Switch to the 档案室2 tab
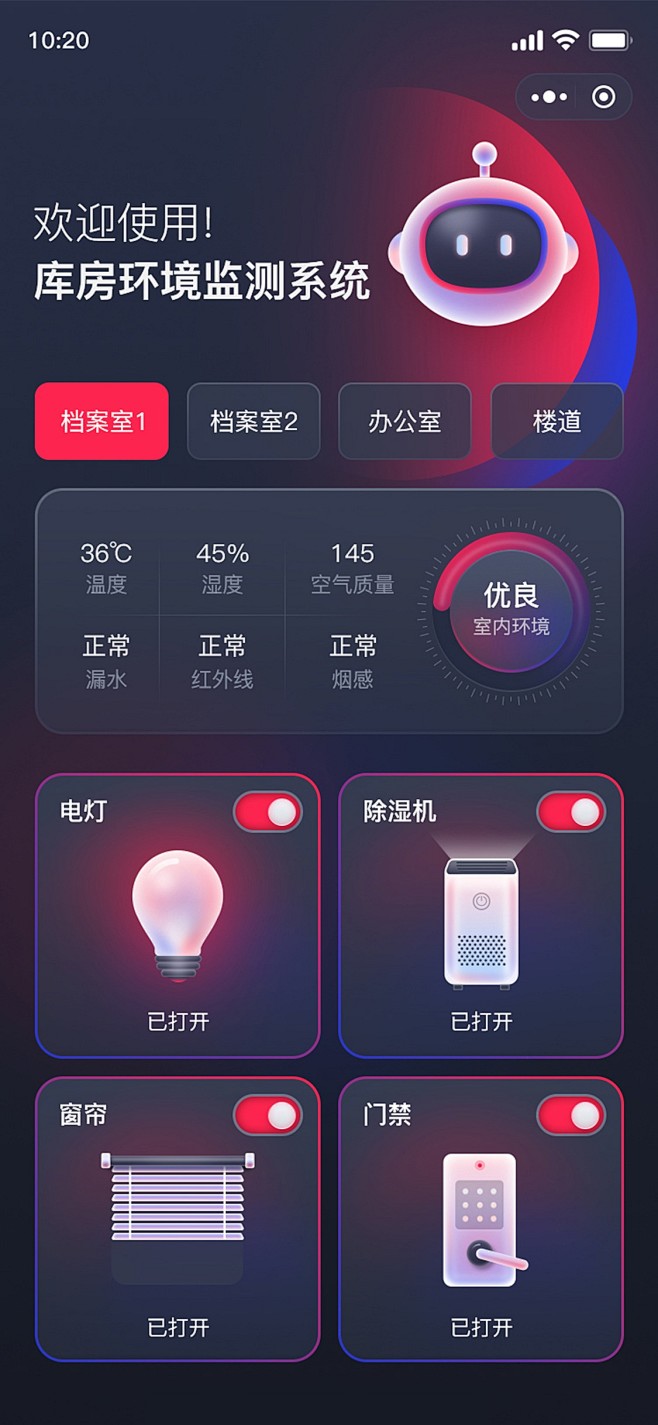The width and height of the screenshot is (658, 1425). 254,421
